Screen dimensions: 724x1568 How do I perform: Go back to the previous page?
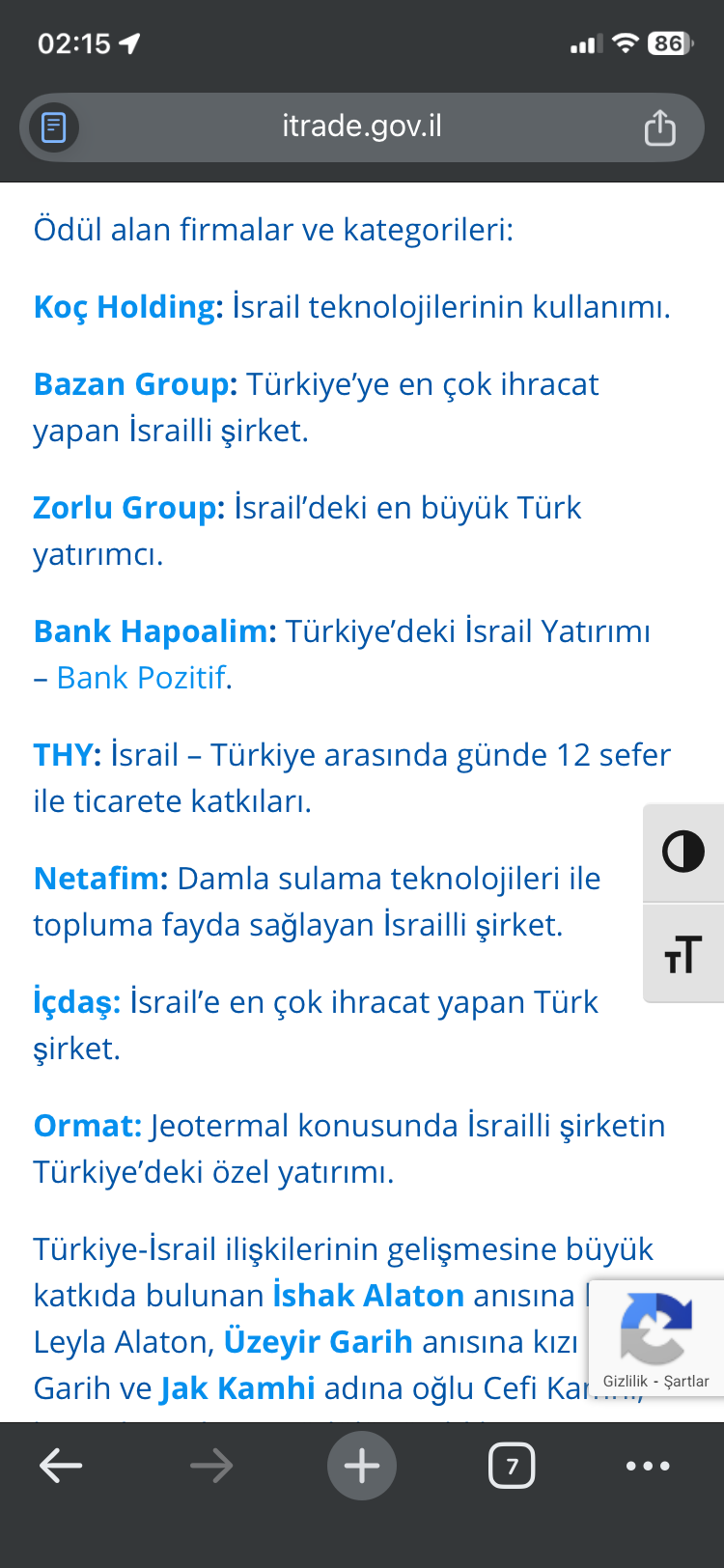[x=61, y=1466]
